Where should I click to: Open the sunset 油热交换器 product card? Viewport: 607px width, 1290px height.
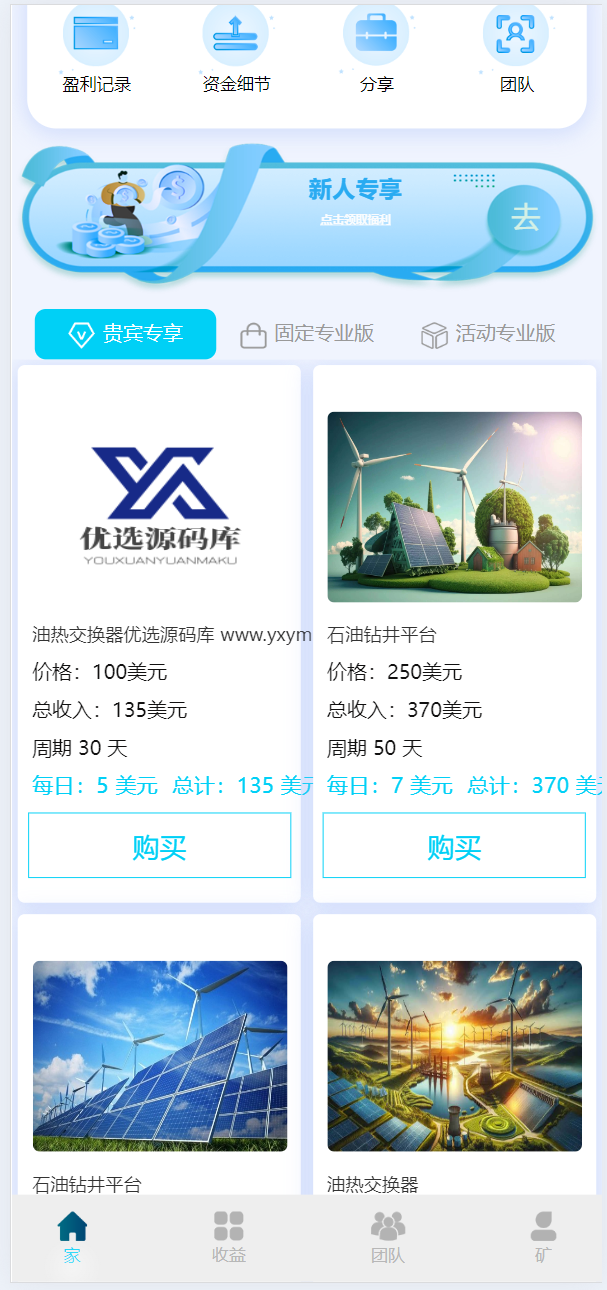[454, 1056]
